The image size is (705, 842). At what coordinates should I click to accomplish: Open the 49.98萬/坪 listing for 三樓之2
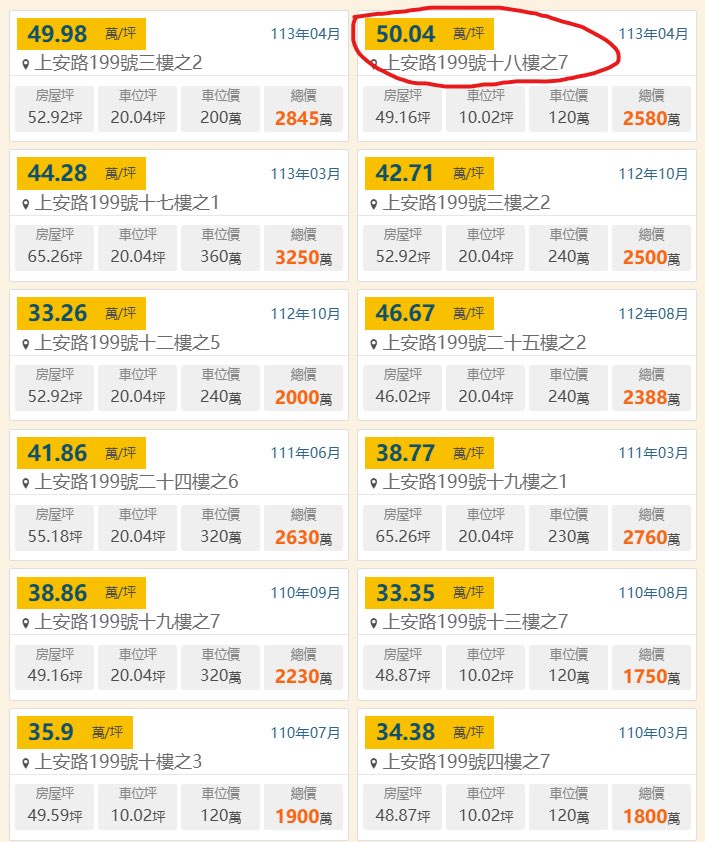point(178,63)
